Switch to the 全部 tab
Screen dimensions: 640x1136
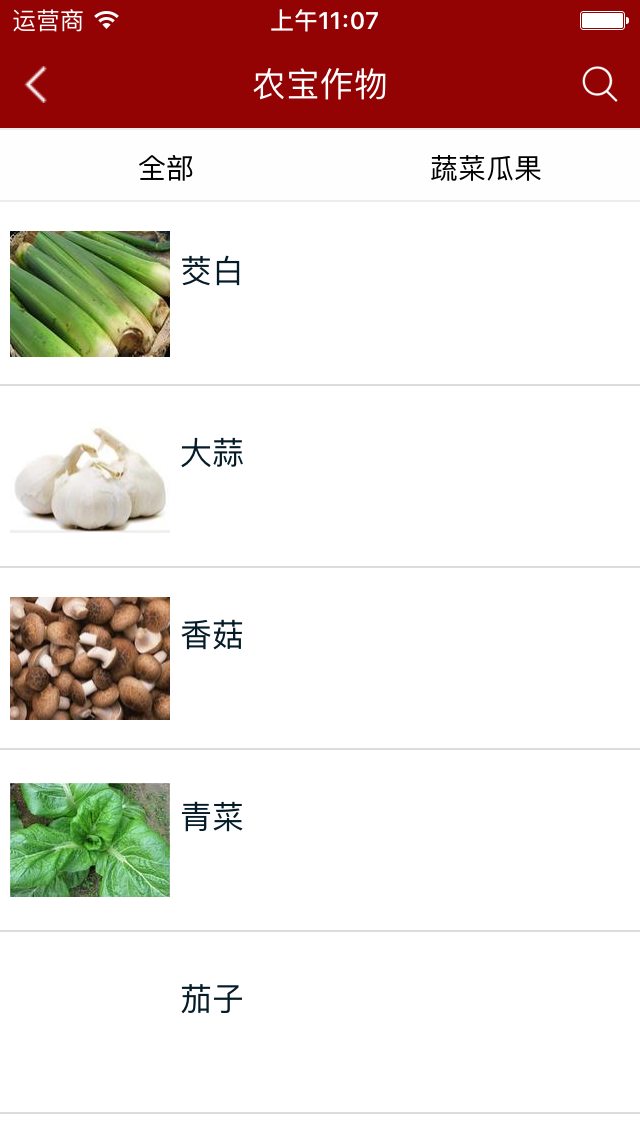point(166,168)
